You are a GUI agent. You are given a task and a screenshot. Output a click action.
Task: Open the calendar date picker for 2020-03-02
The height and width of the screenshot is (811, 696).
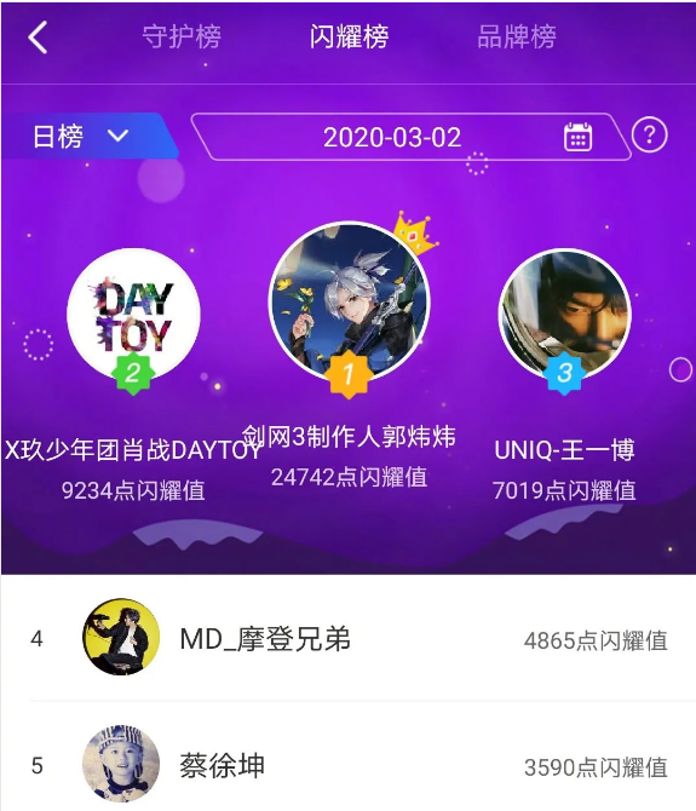pos(578,137)
